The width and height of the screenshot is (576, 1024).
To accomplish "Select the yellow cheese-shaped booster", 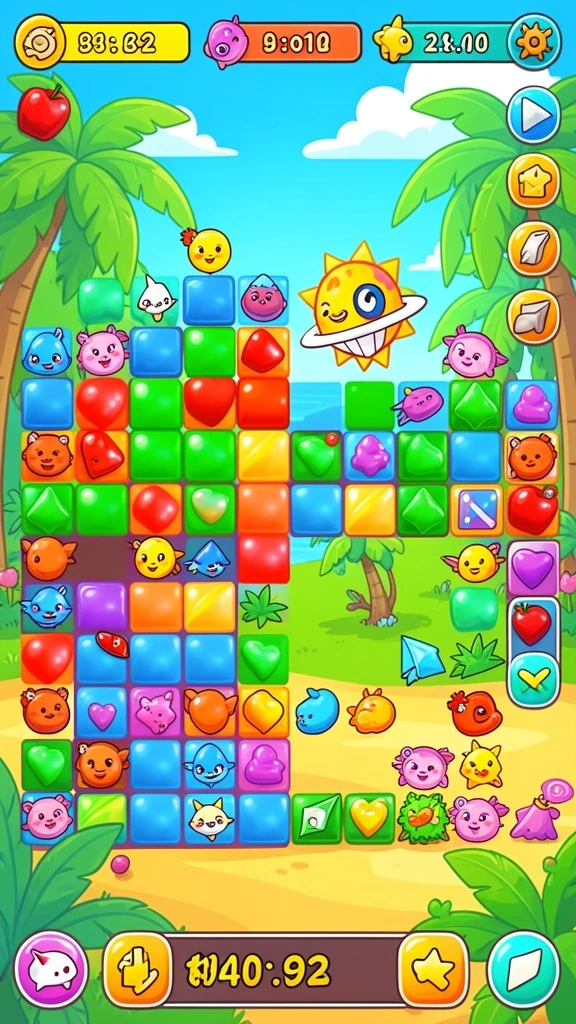I will point(534,181).
